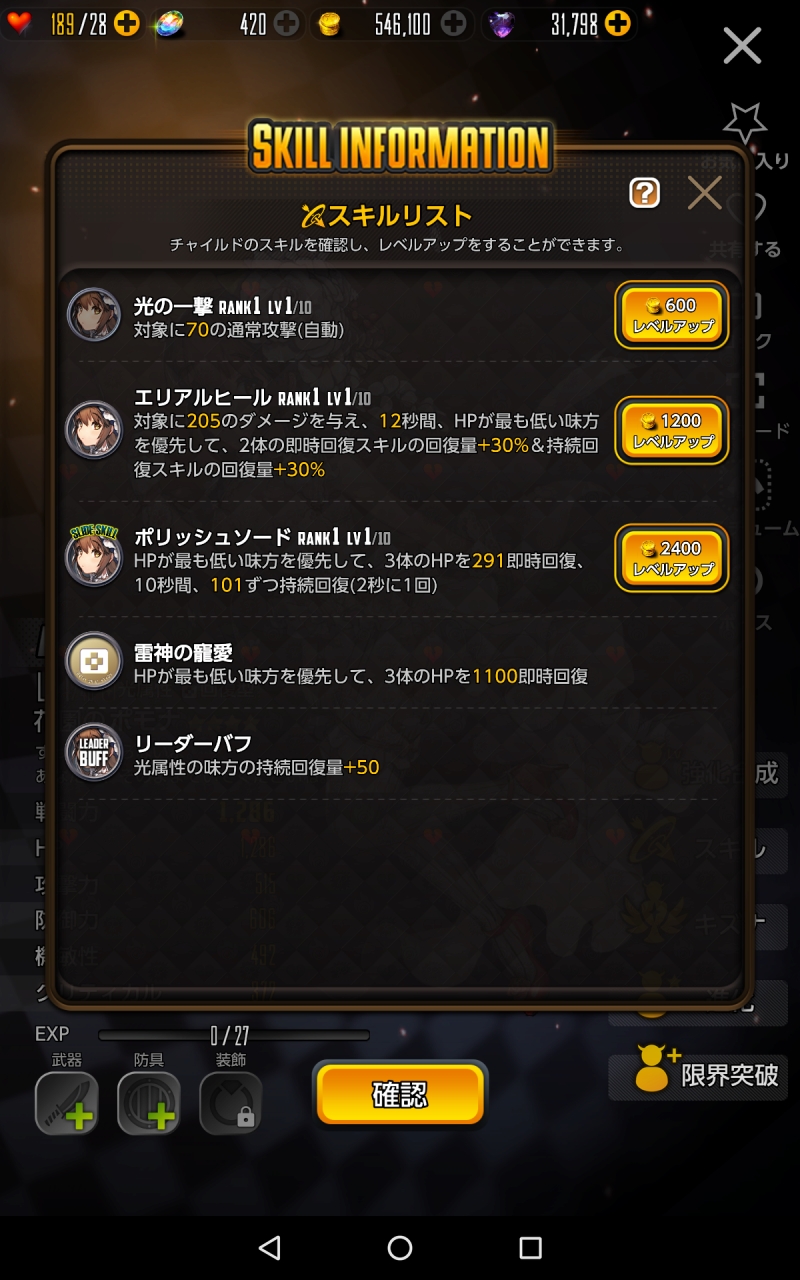The width and height of the screenshot is (800, 1280).
Task: Close the Skill Information dialog
Action: click(705, 193)
